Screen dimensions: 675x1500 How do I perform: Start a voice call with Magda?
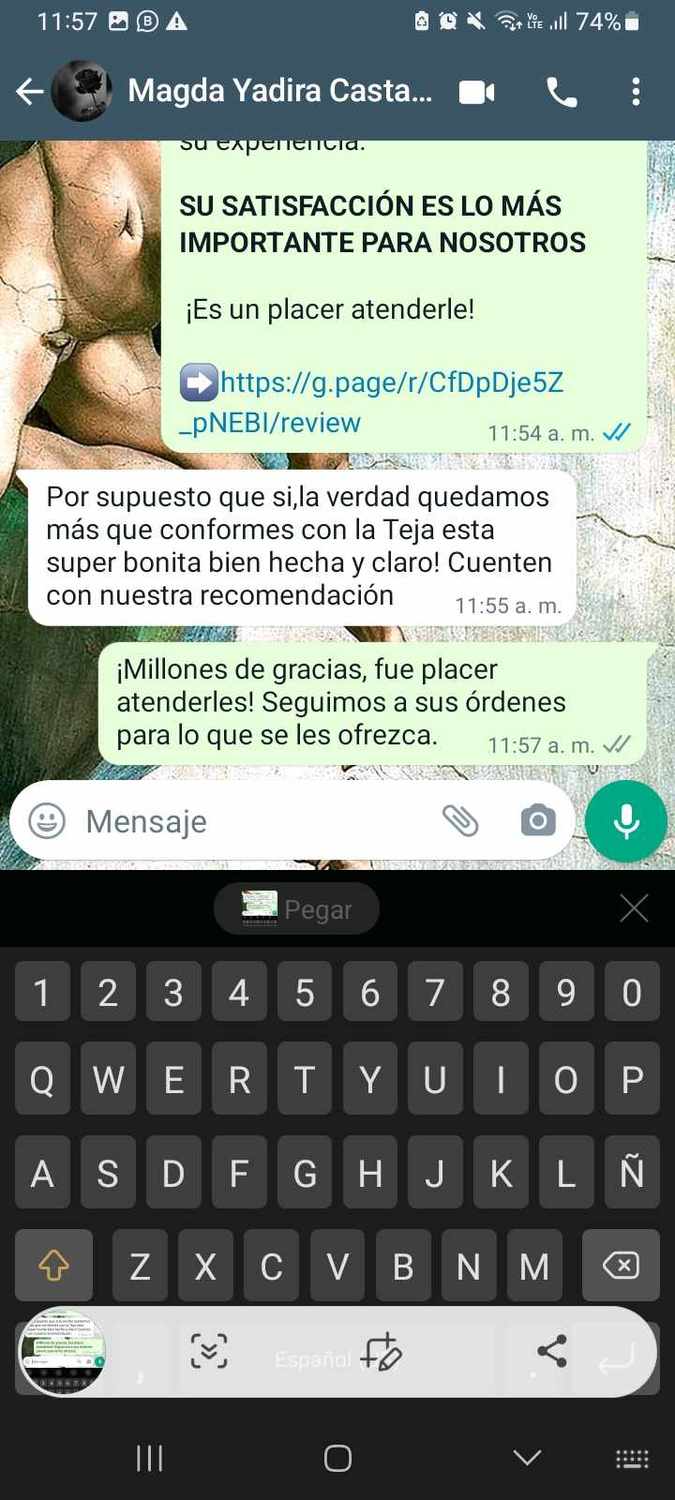point(561,92)
